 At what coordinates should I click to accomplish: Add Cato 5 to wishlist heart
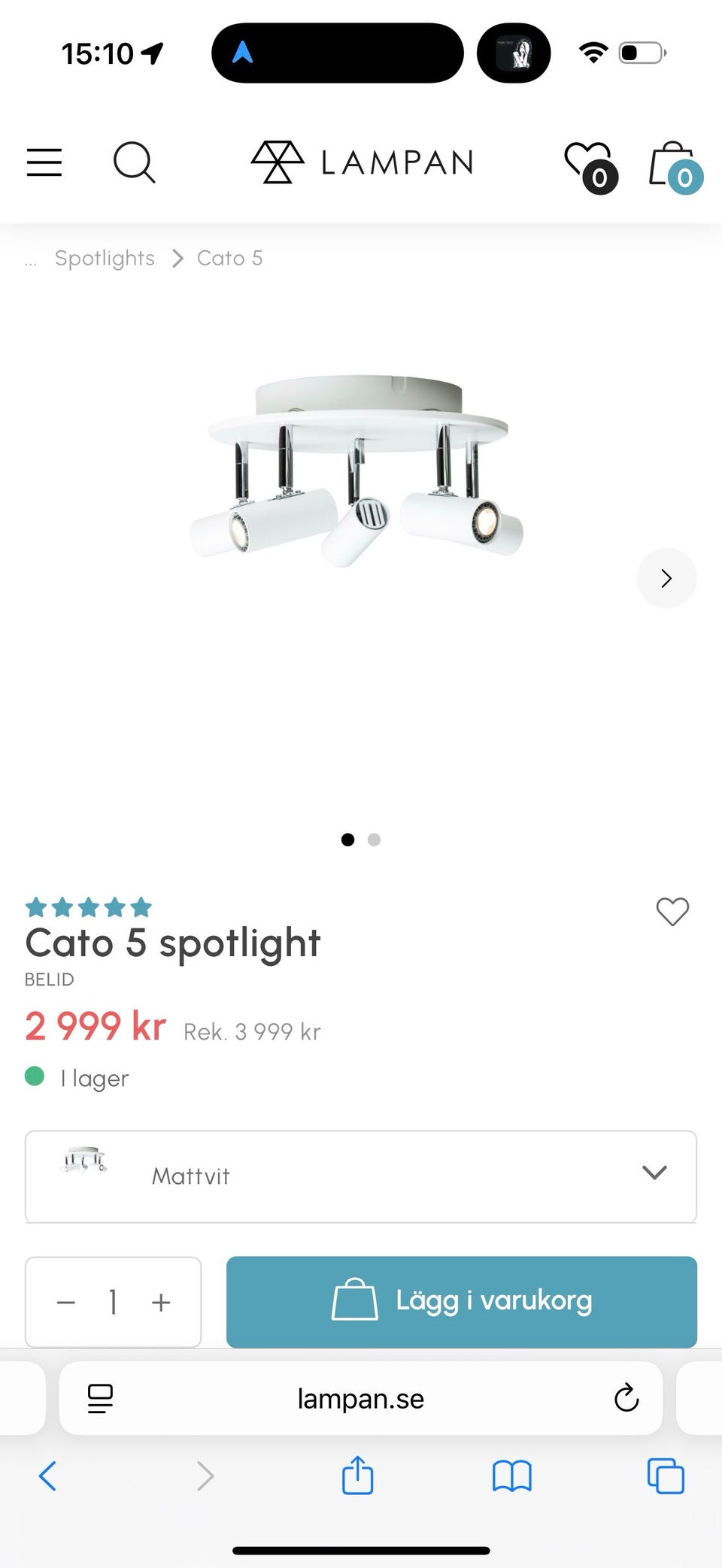(x=672, y=912)
